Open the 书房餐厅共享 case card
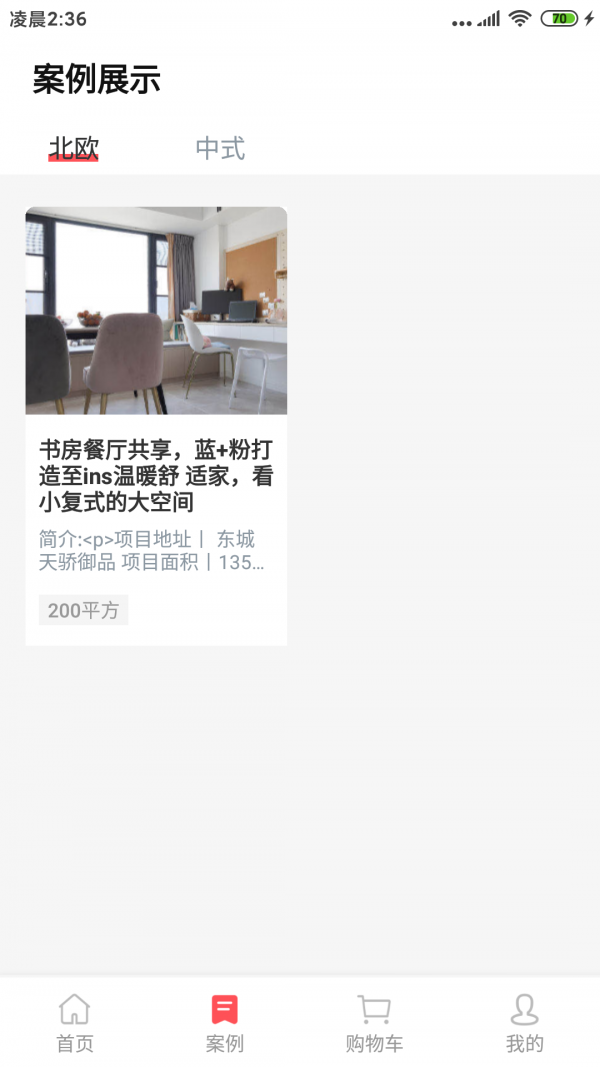 coord(156,425)
